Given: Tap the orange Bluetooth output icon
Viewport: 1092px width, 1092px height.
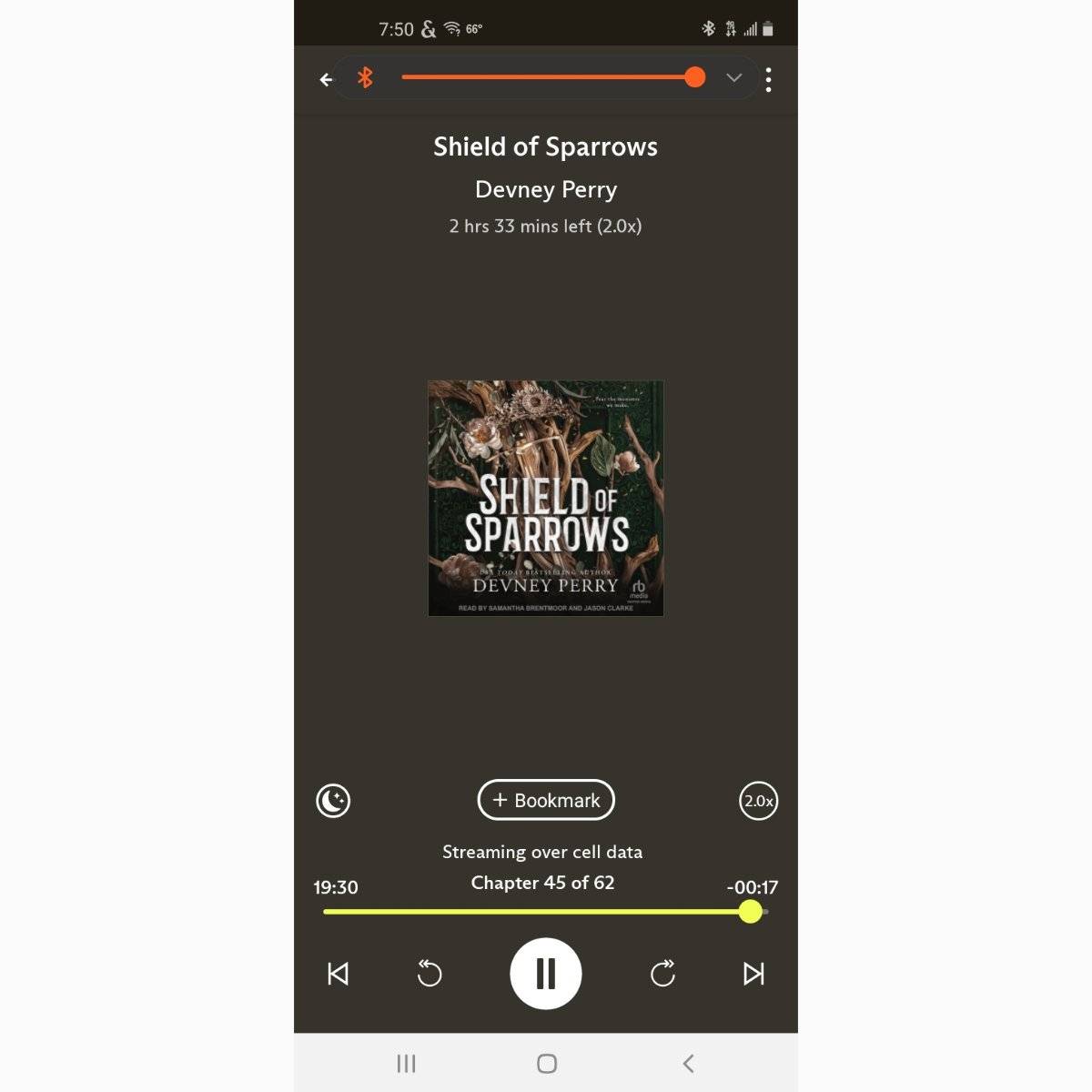Looking at the screenshot, I should (x=365, y=77).
